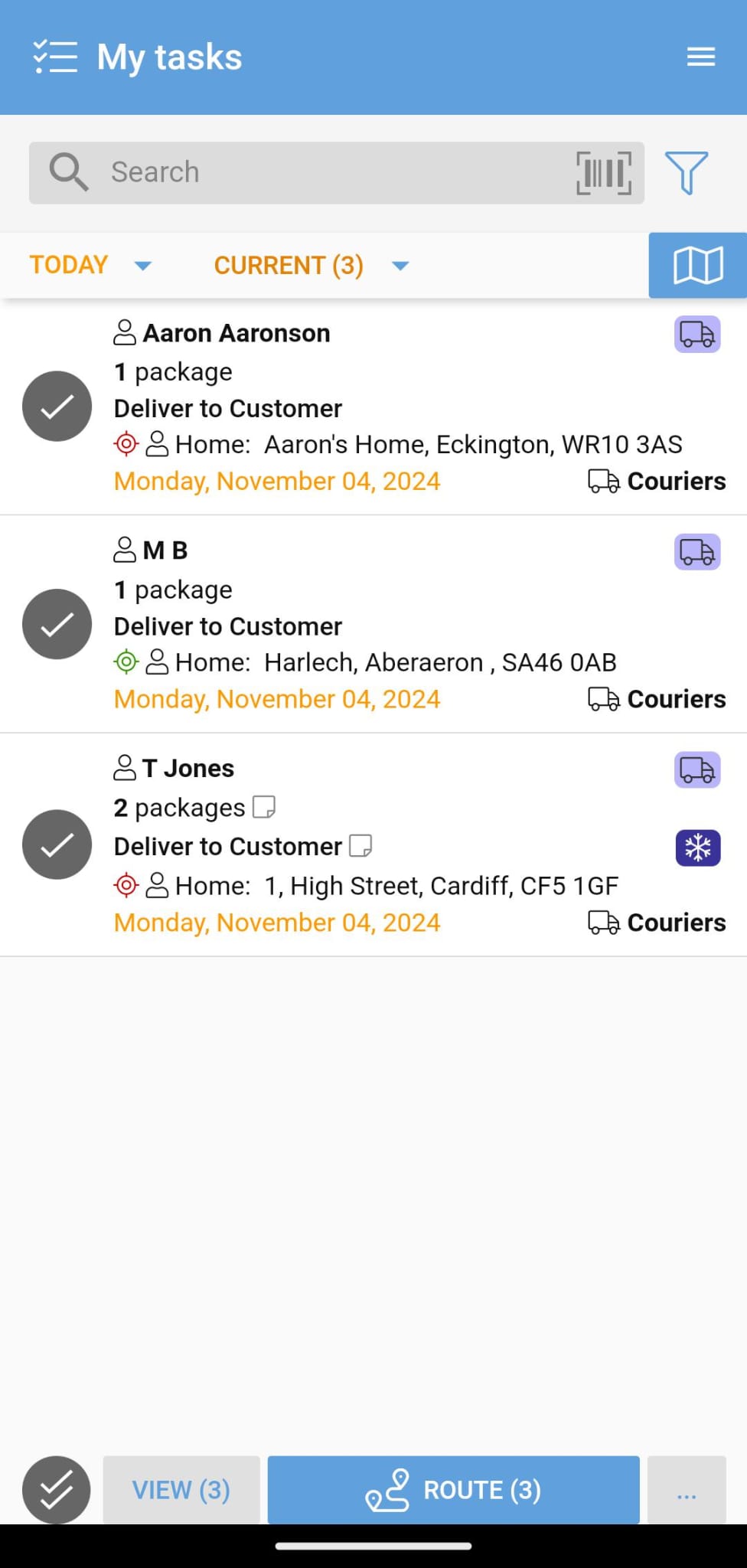Open more actions ellipsis button
This screenshot has height=1568, width=747.
coord(687,1490)
